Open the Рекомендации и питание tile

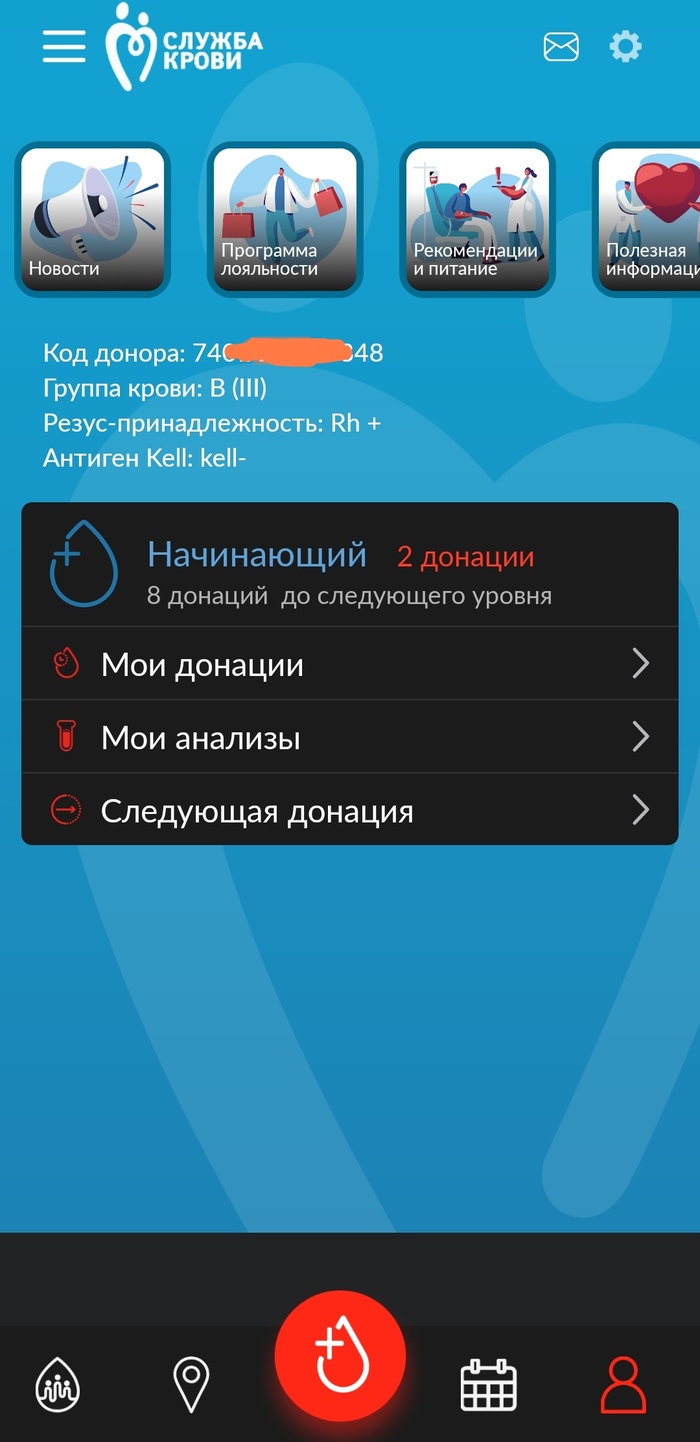[x=477, y=220]
